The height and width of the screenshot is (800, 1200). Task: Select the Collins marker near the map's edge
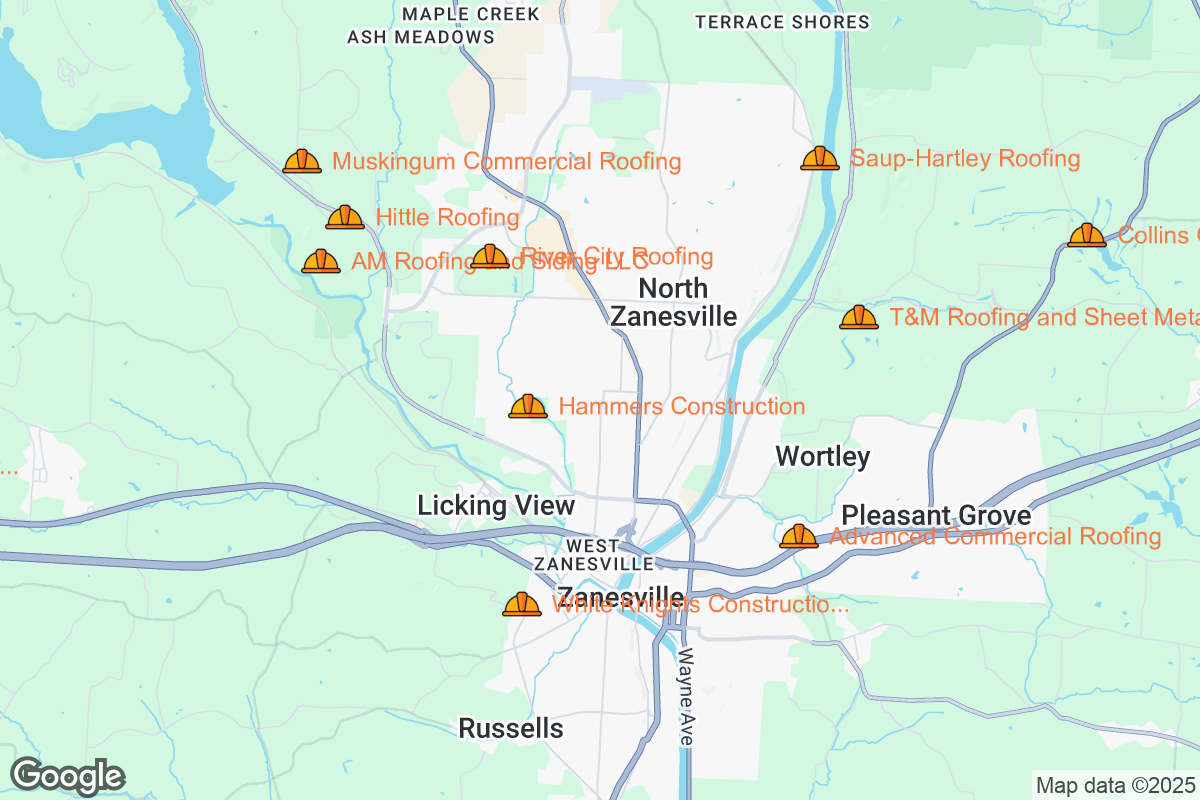click(x=1087, y=235)
